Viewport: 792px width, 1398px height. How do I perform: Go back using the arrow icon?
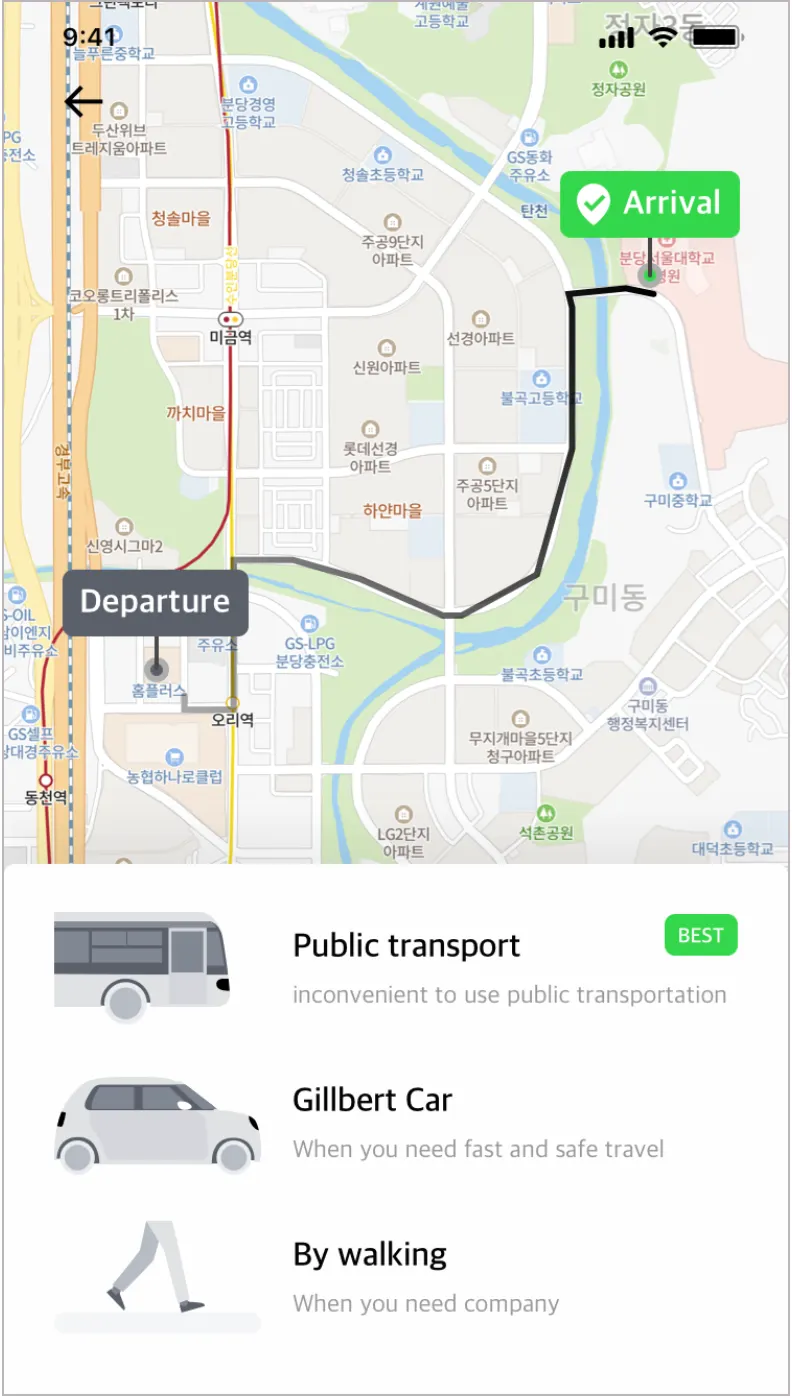point(84,102)
